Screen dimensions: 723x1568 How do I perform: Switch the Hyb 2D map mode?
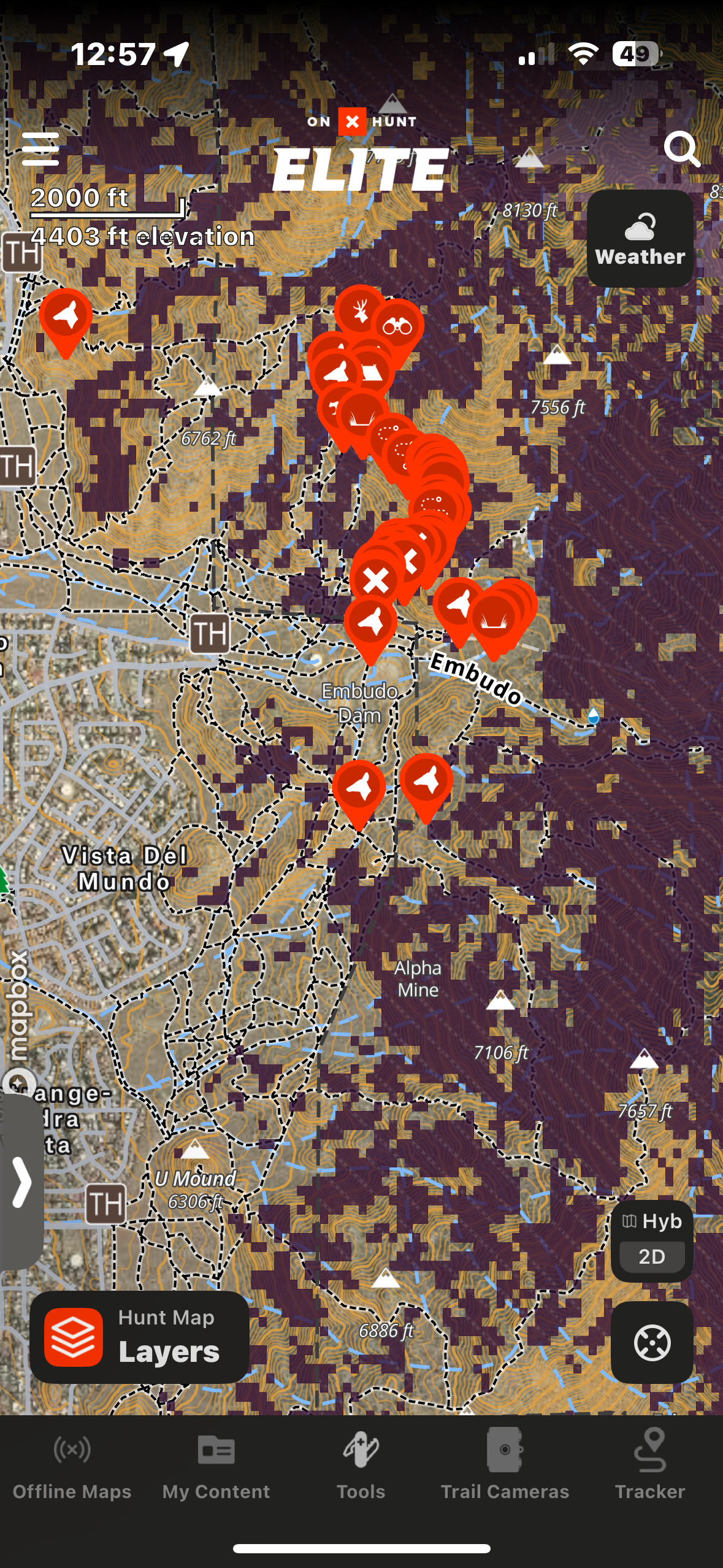651,1240
